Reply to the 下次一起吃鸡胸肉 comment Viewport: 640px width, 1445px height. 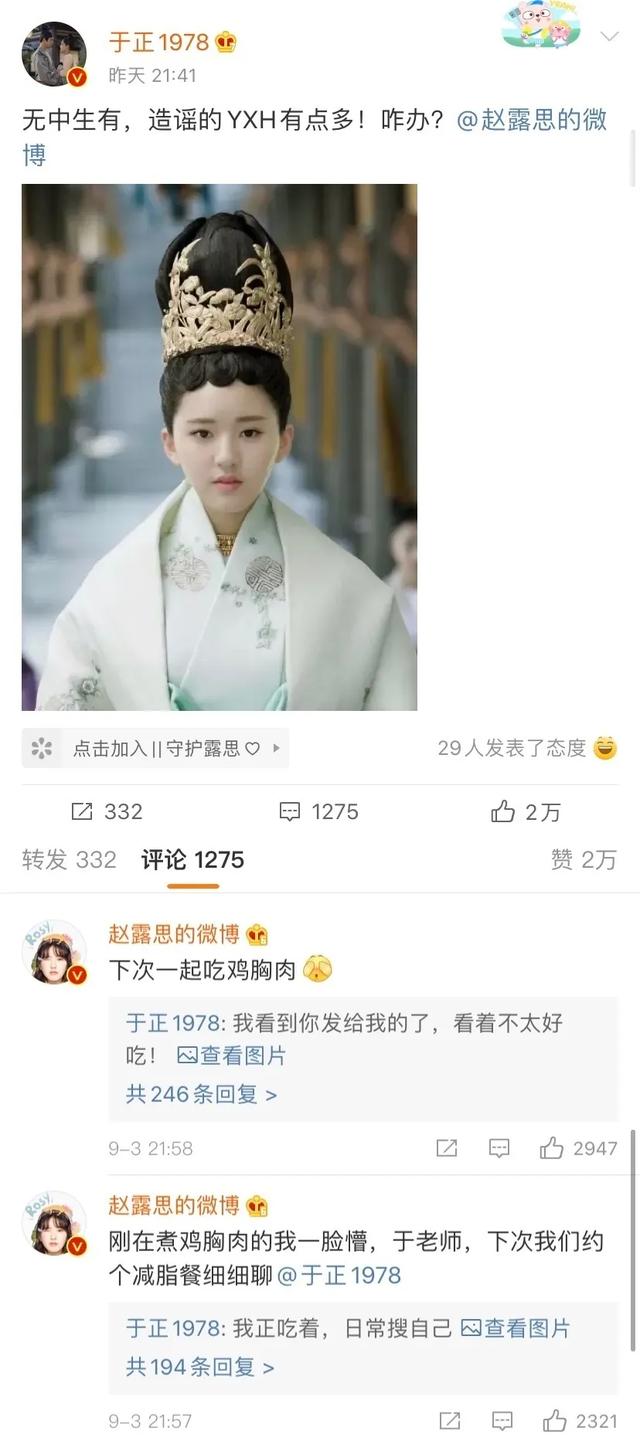coord(499,1148)
